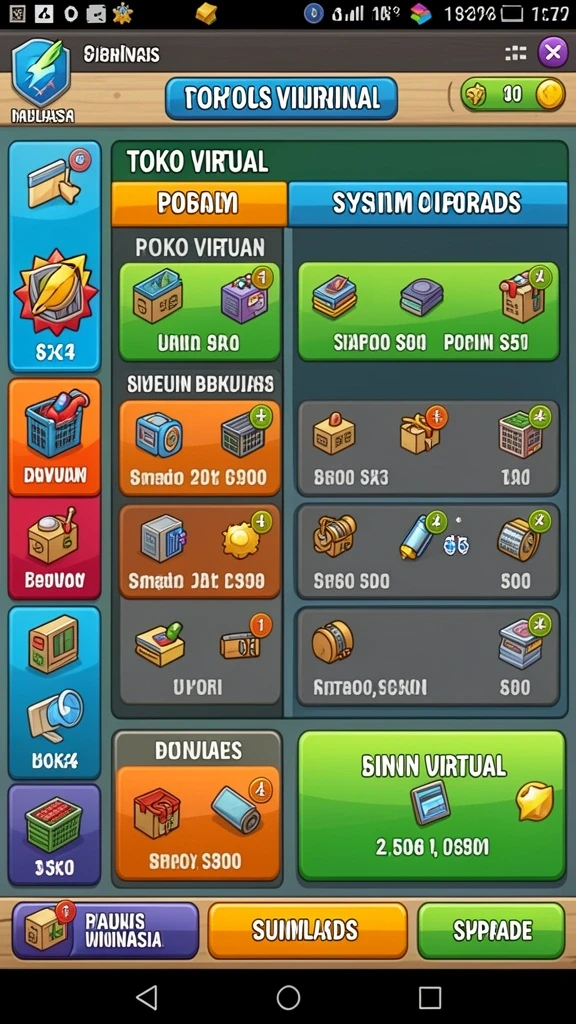576x1024 pixels.
Task: Open the SX4 sidebar category
Action: click(x=55, y=257)
